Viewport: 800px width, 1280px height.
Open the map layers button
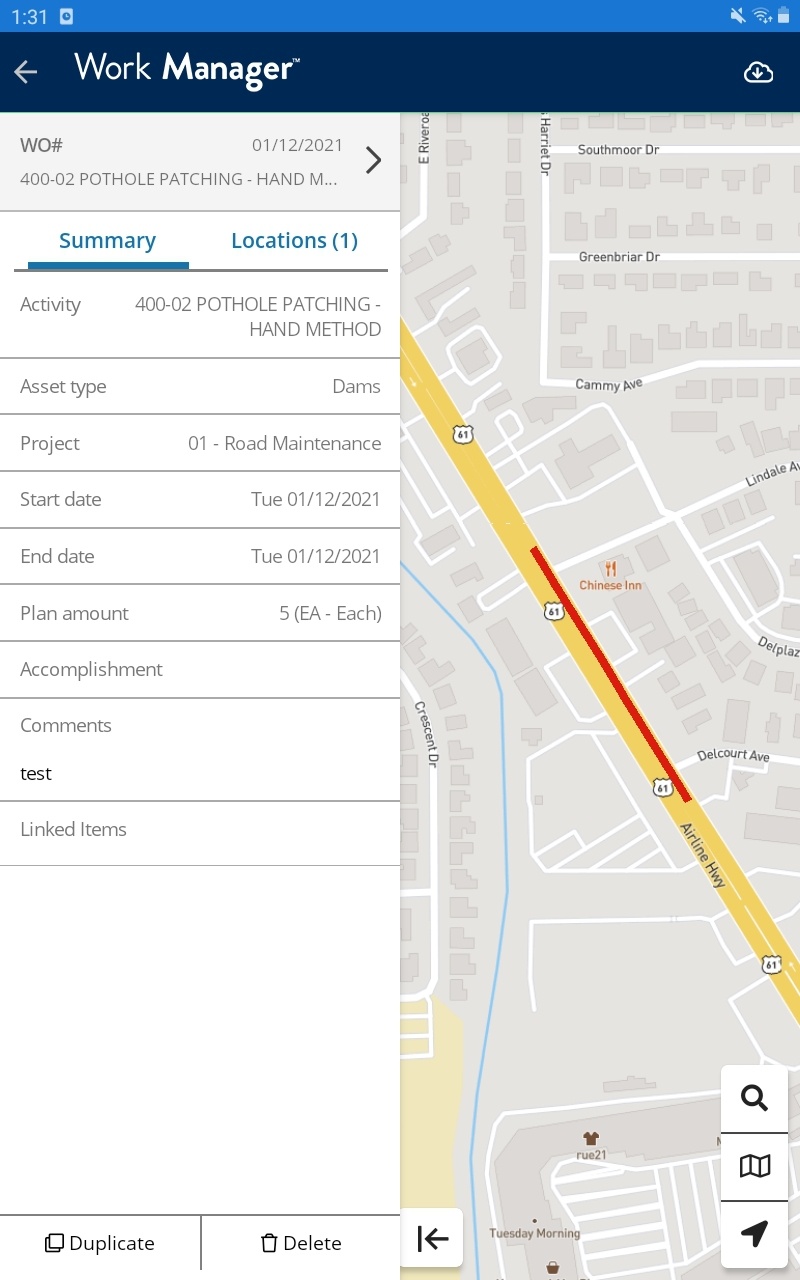(754, 1165)
